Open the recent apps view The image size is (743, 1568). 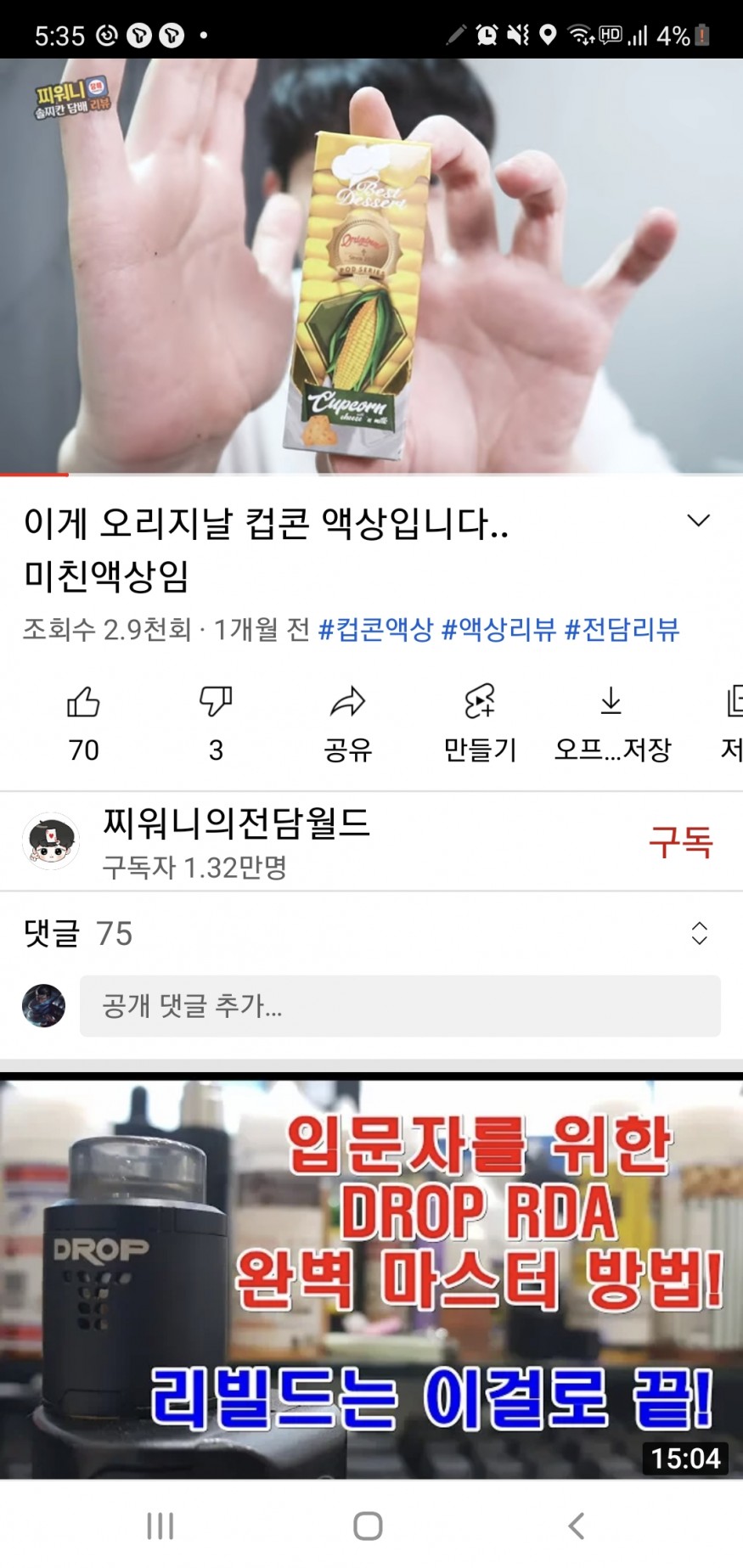(160, 1526)
